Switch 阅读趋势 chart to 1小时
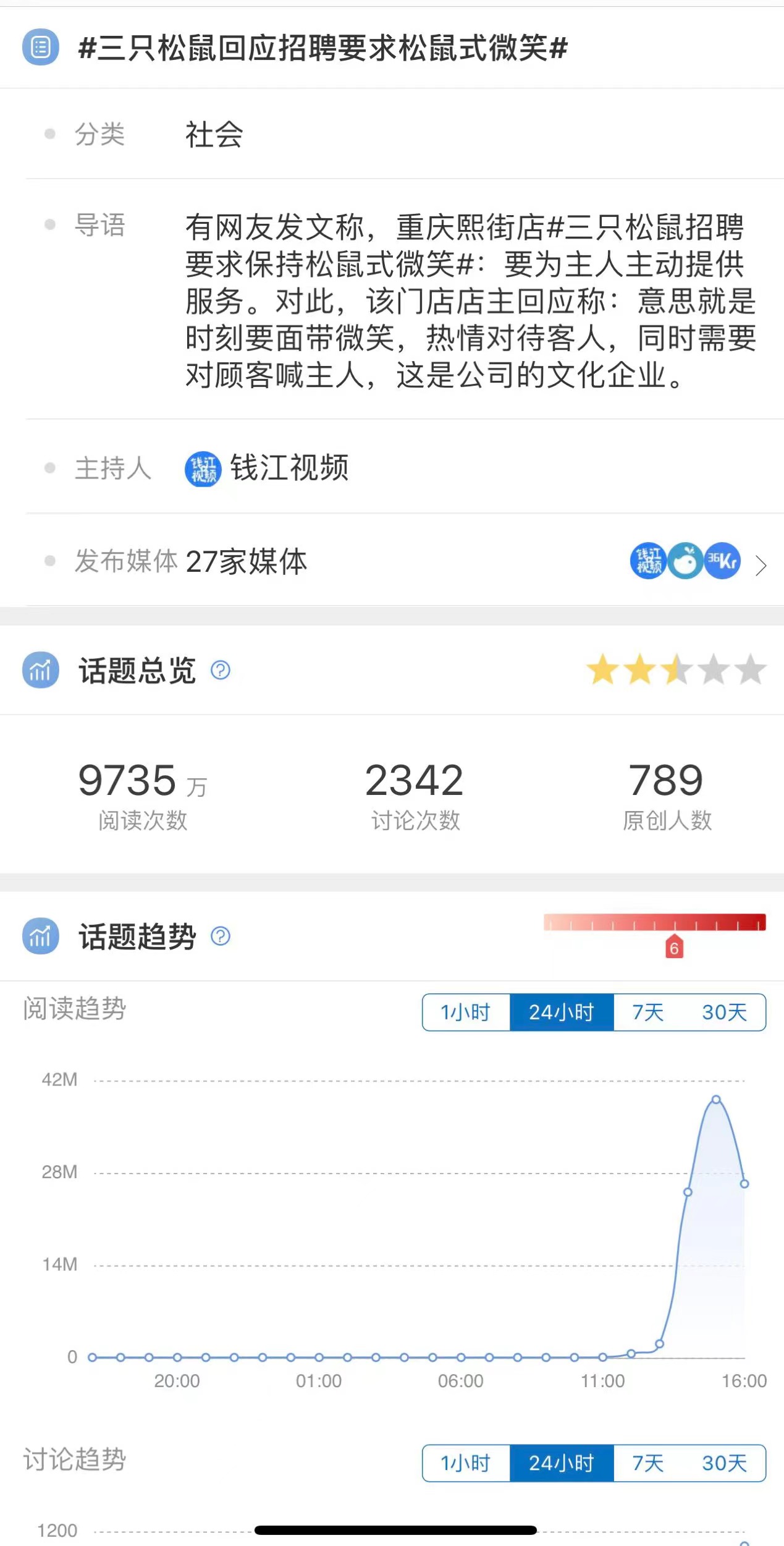784x1546 pixels. click(466, 1012)
